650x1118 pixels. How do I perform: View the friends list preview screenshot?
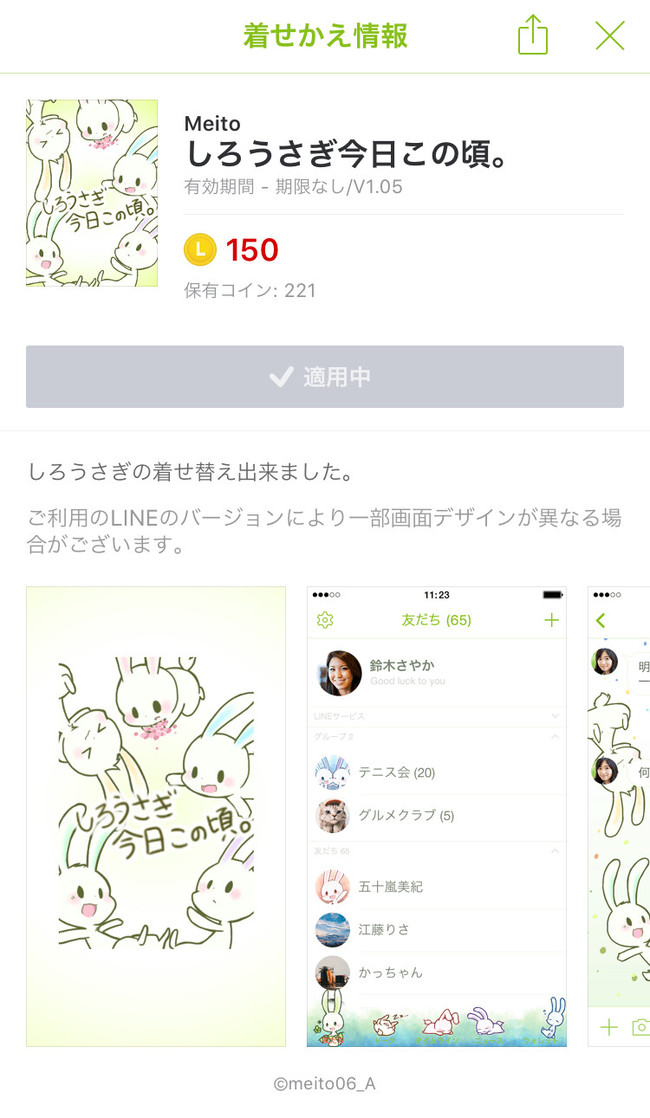click(x=436, y=815)
